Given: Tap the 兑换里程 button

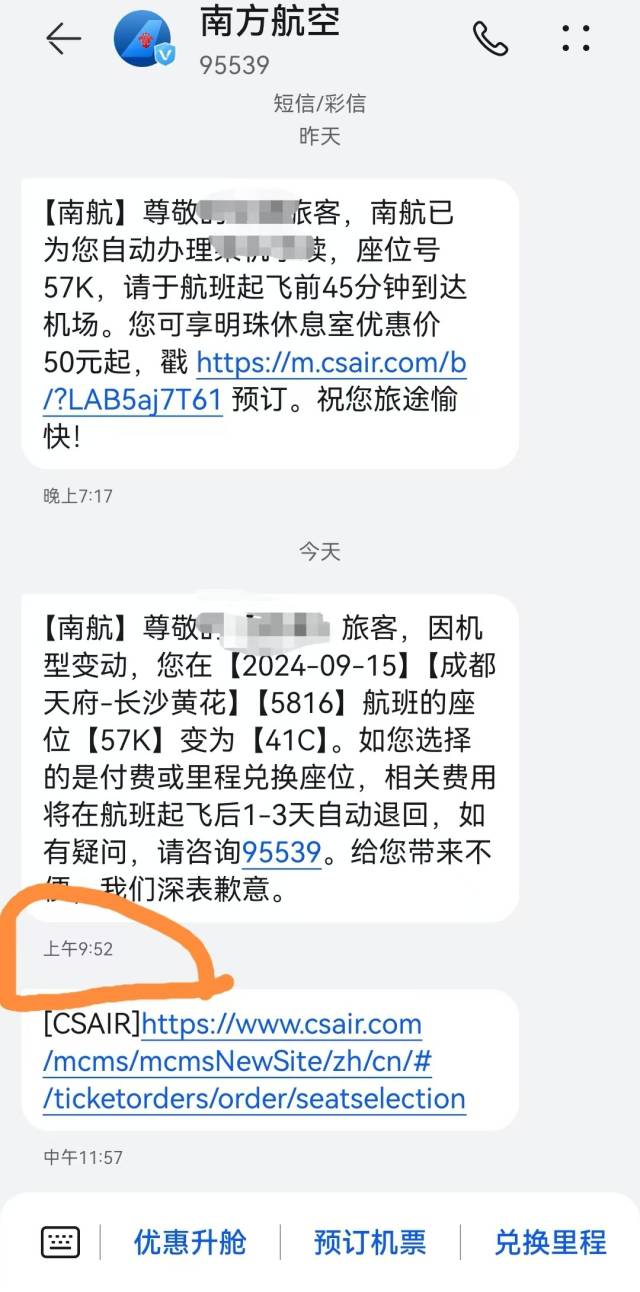Looking at the screenshot, I should tap(550, 1242).
